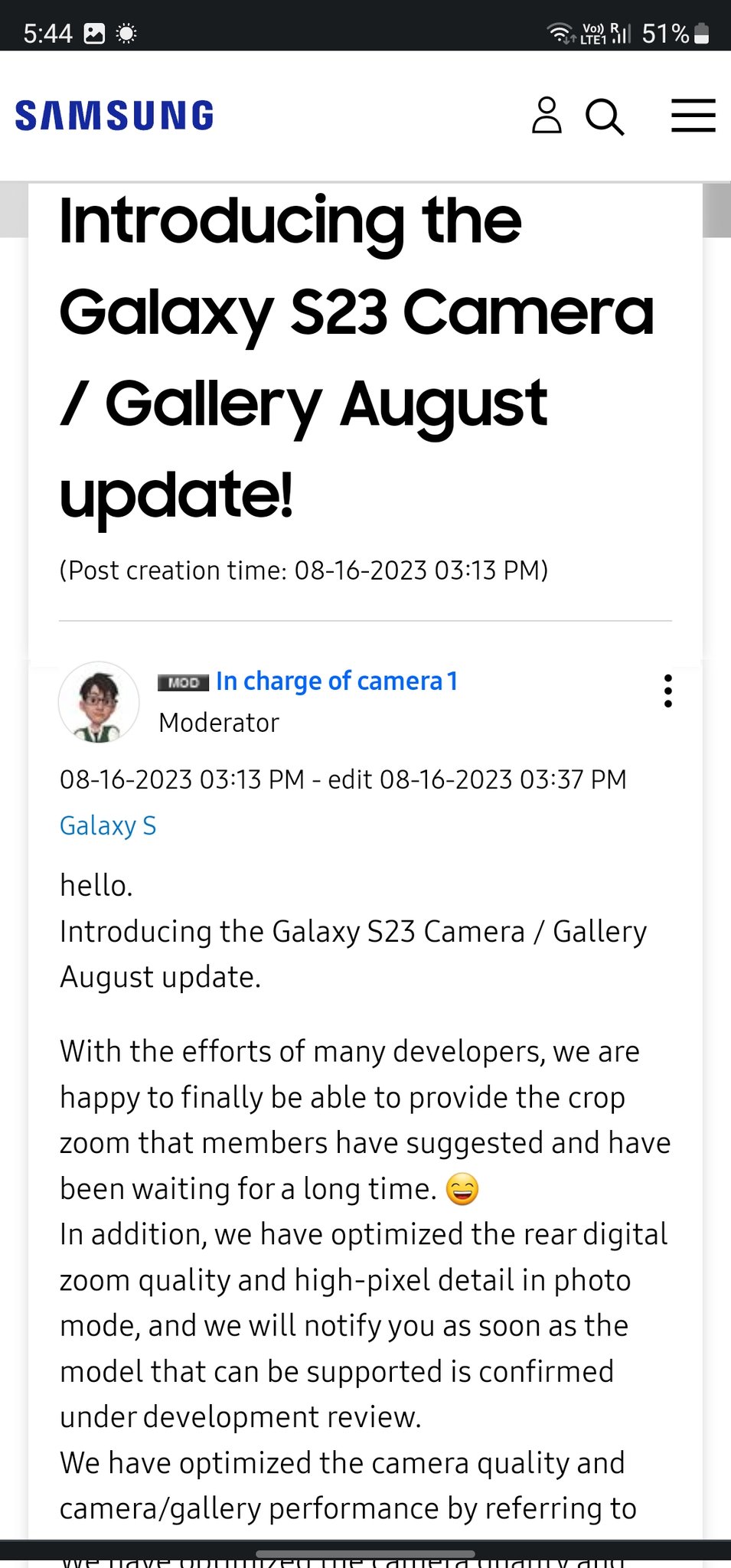The width and height of the screenshot is (731, 1568).
Task: Open the hamburger navigation menu
Action: click(693, 116)
